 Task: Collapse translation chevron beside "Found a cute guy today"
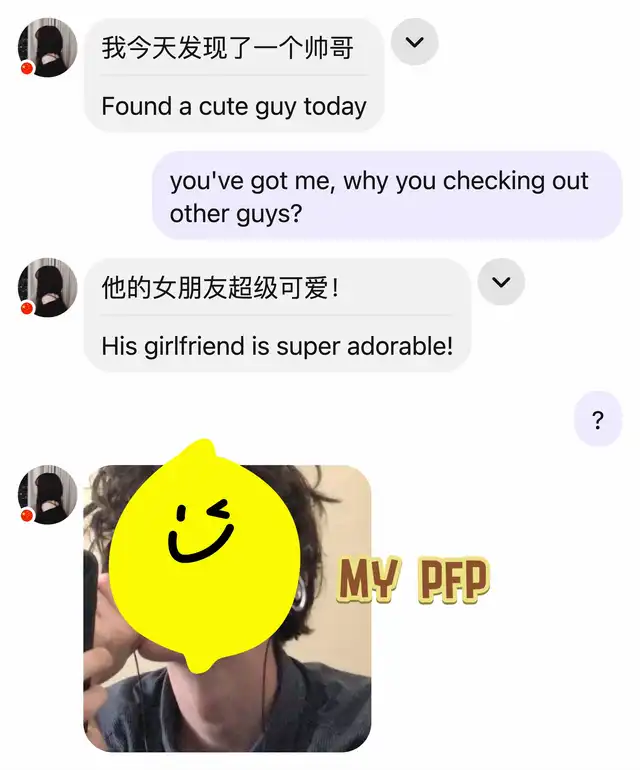click(x=414, y=42)
